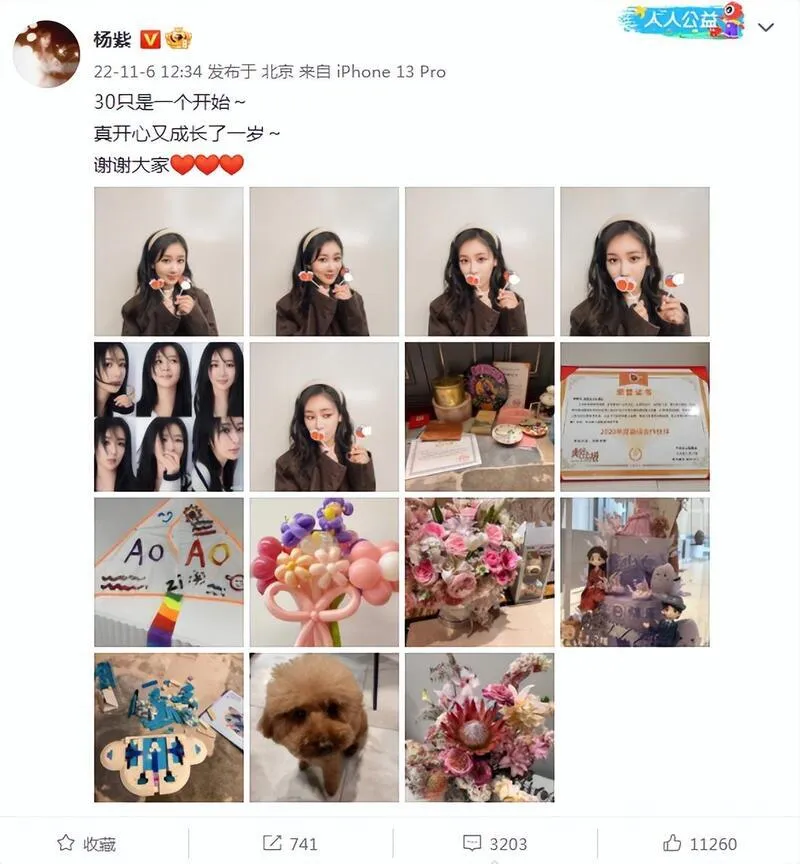800x864 pixels.
Task: Open the first selfie in the grid
Action: pyautogui.click(x=168, y=261)
